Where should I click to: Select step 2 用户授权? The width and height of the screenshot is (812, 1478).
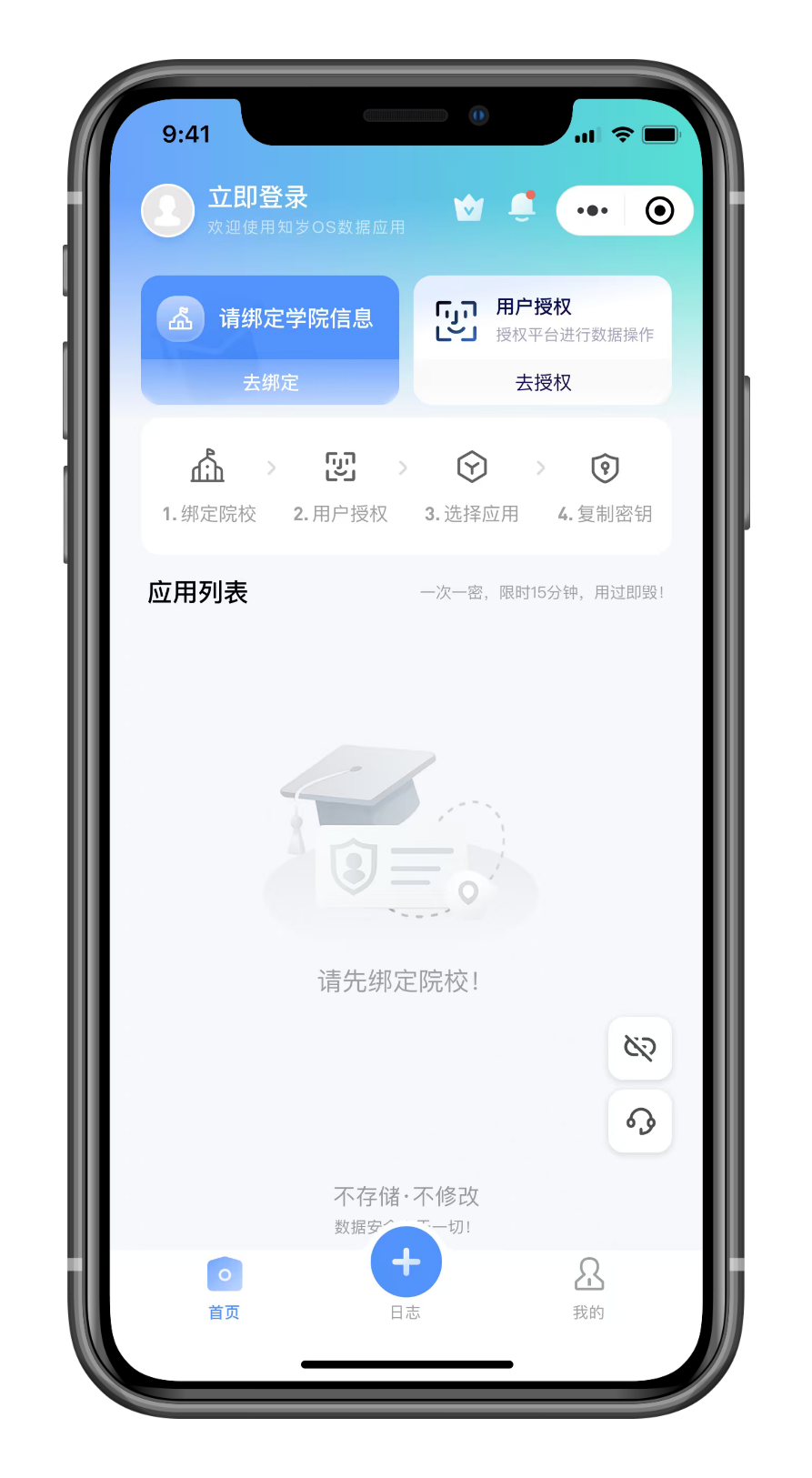[340, 487]
